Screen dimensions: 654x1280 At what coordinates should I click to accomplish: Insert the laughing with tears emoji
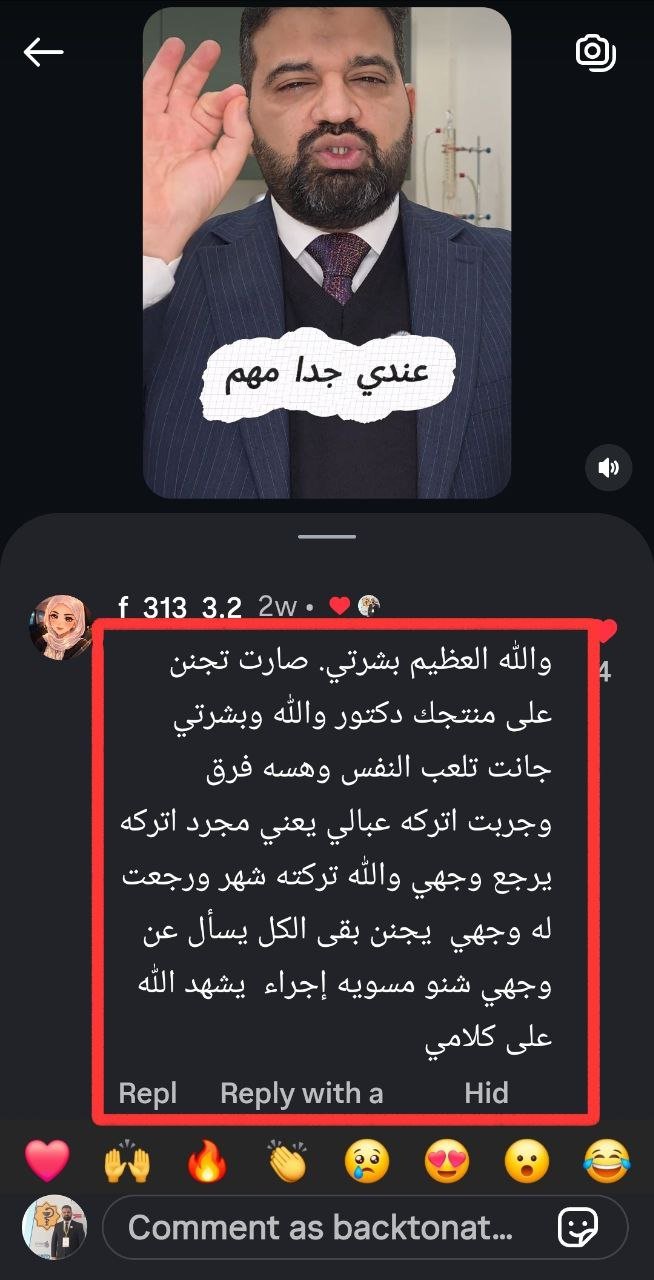click(608, 1161)
